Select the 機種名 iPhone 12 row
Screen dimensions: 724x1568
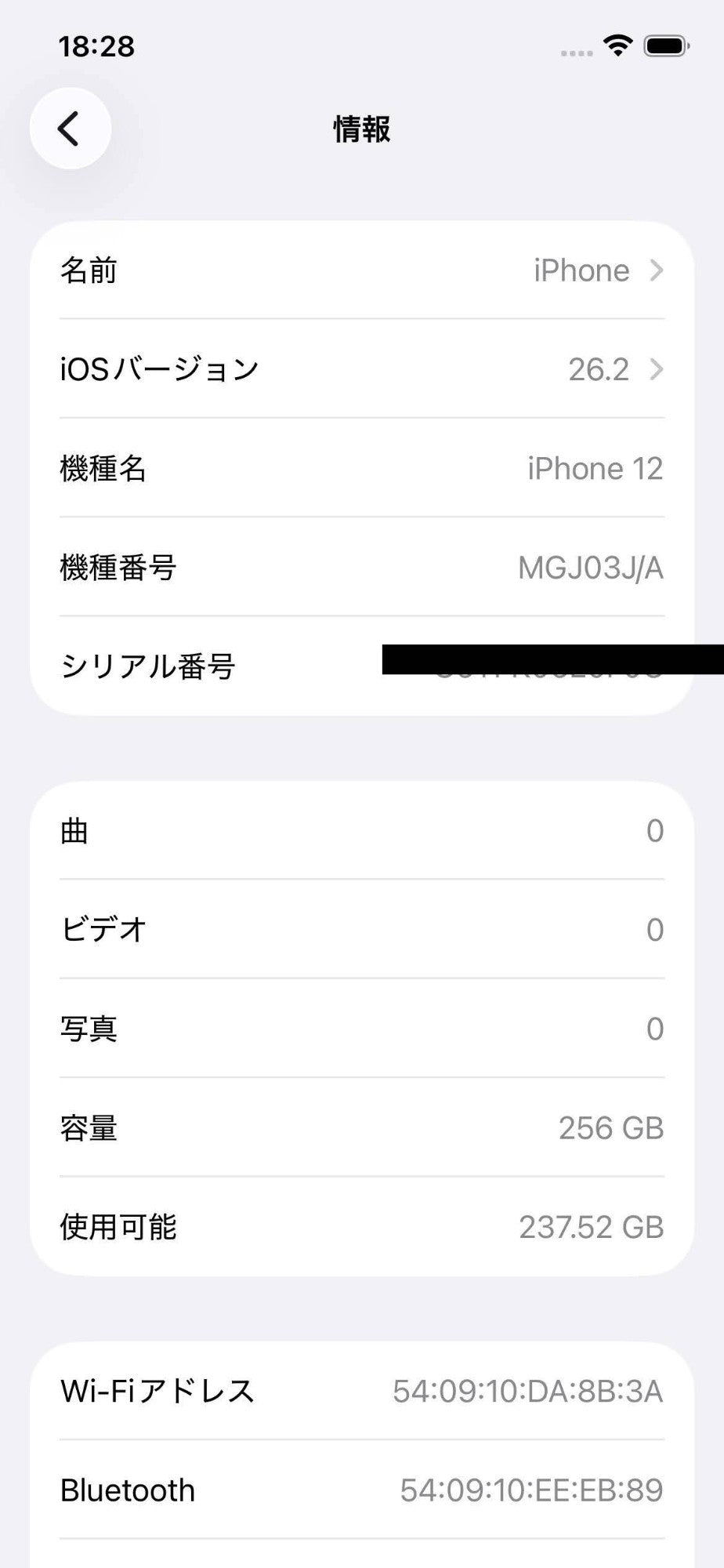362,468
